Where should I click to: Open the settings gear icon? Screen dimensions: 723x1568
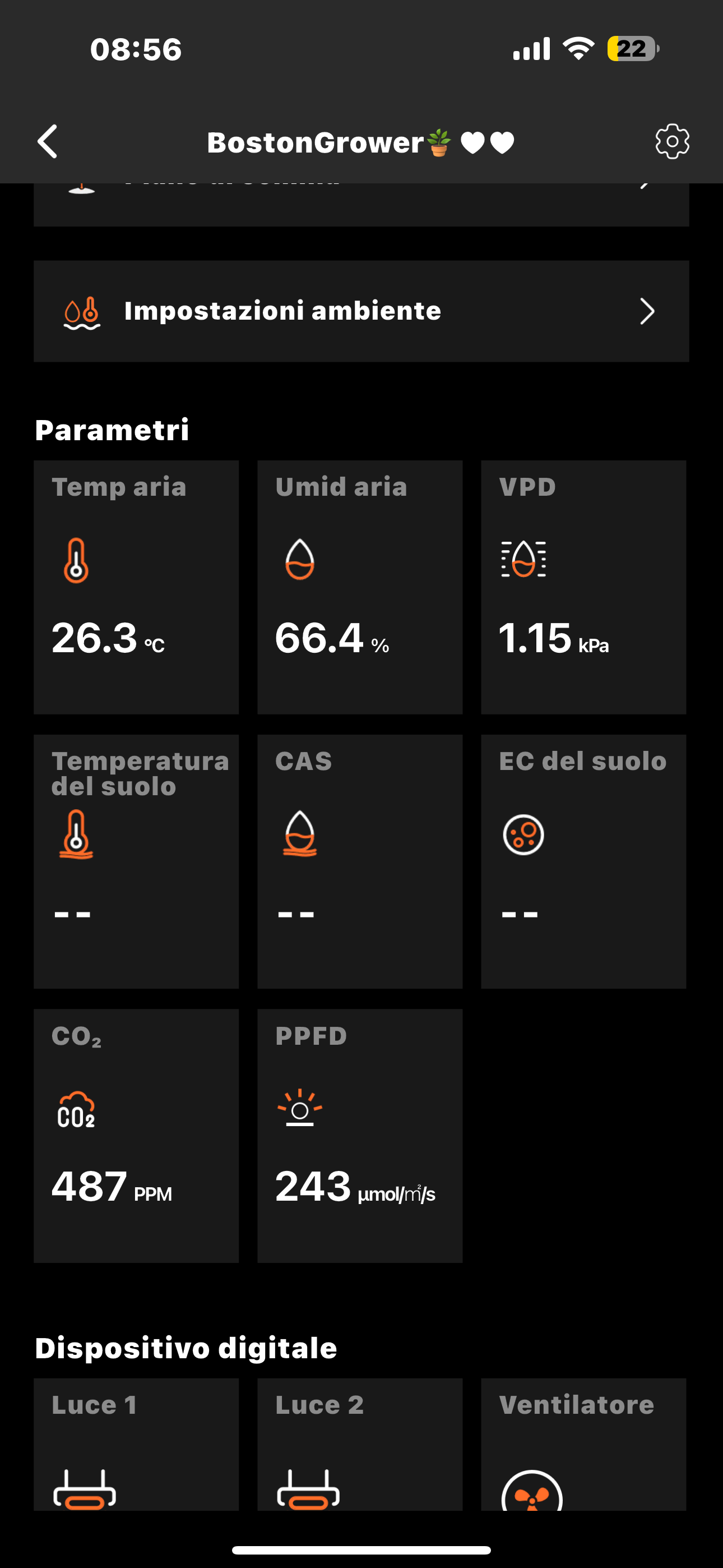[x=672, y=142]
